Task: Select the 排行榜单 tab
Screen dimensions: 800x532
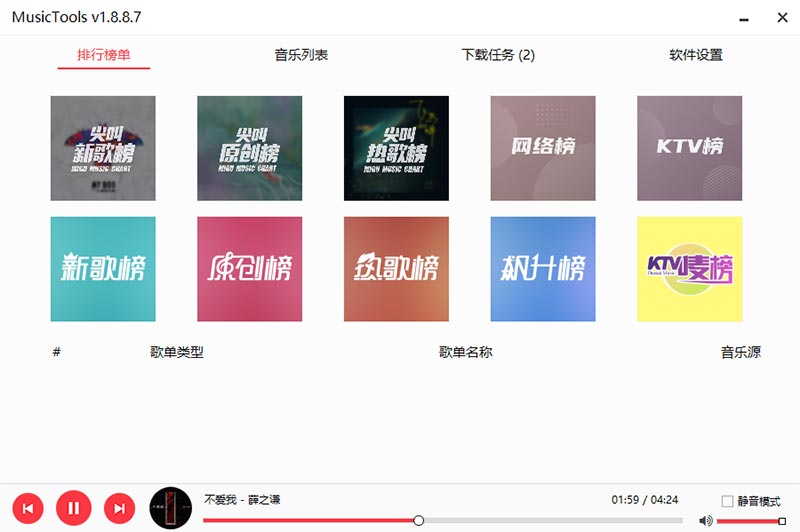Action: 104,55
